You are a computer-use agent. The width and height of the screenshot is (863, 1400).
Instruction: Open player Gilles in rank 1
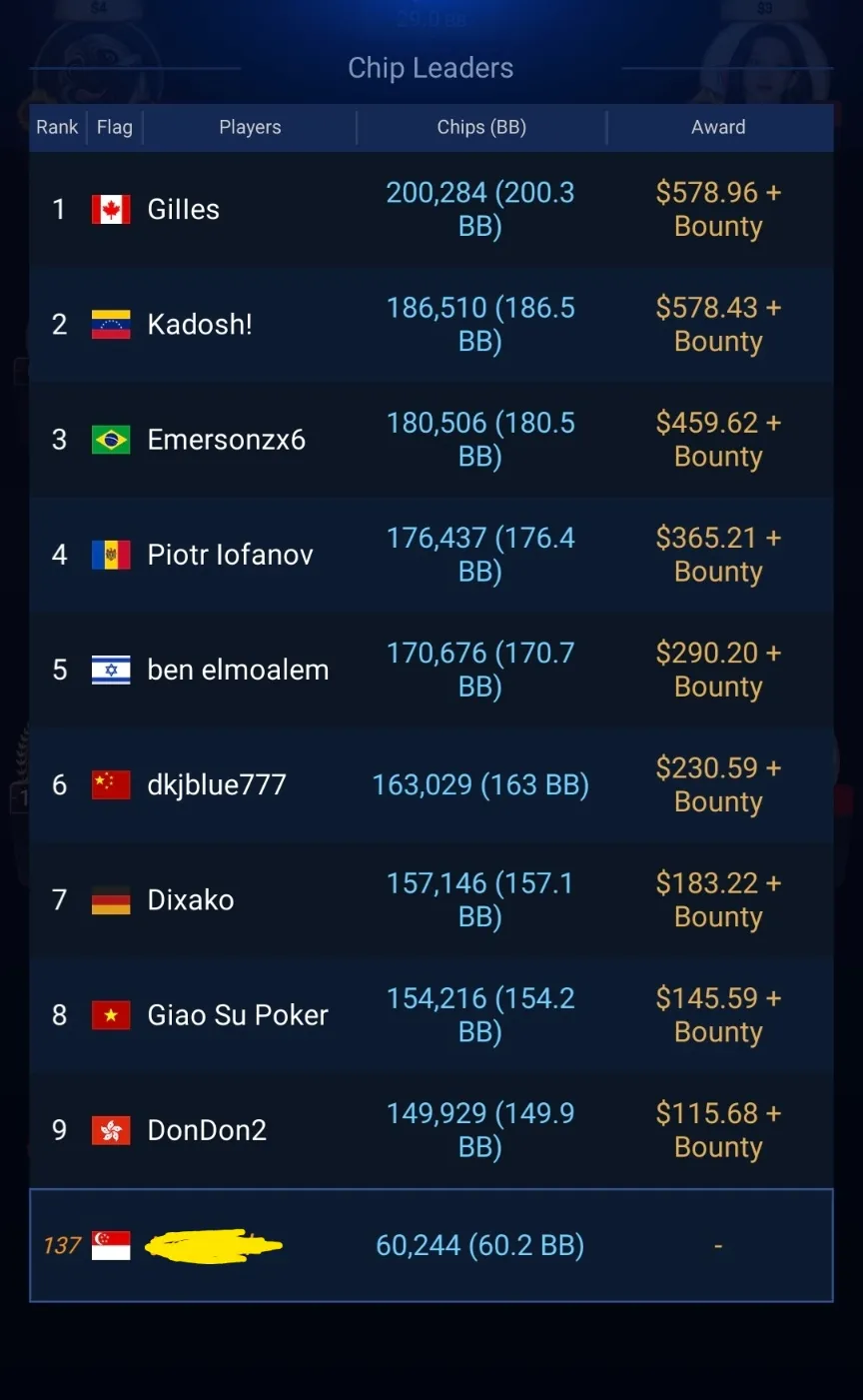pos(184,210)
